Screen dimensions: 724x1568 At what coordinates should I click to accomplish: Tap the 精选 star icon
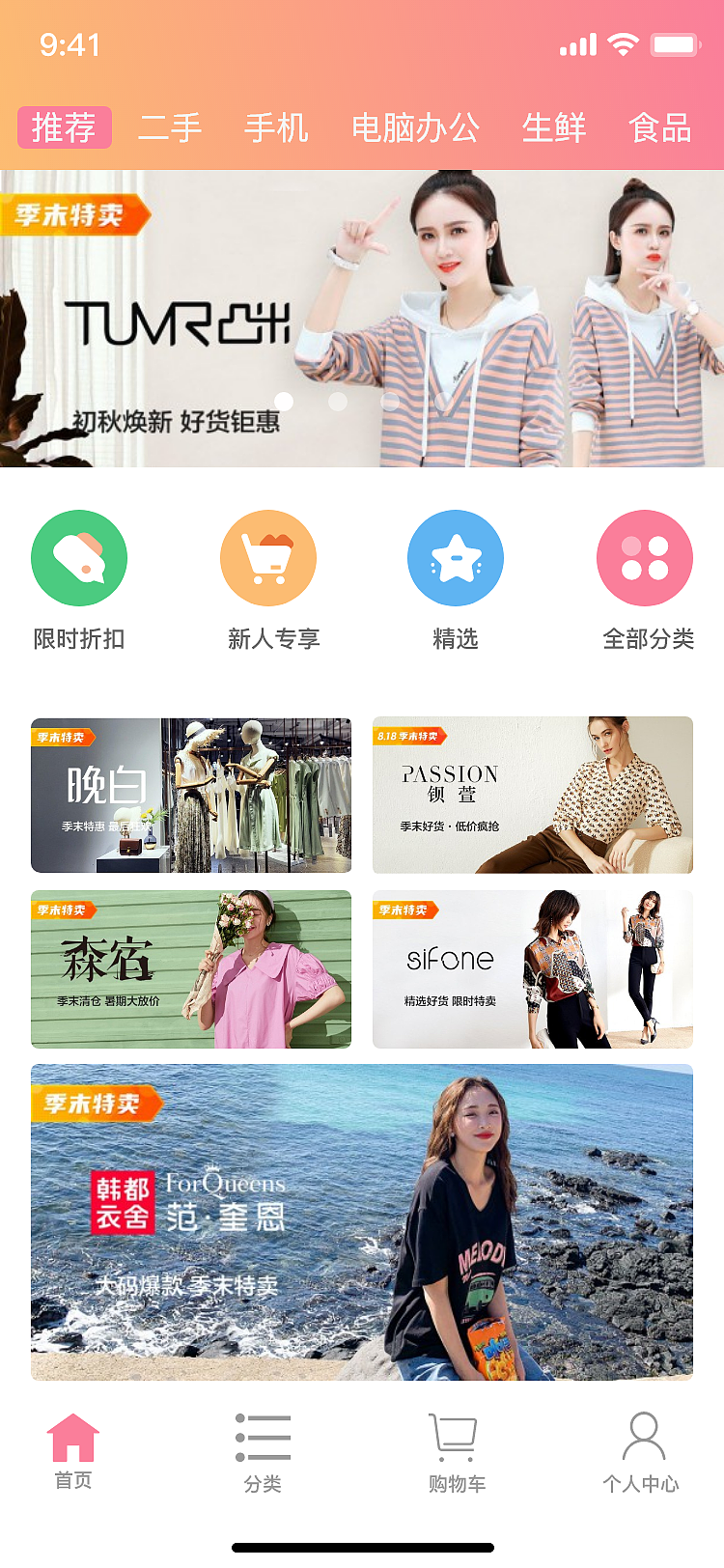point(456,557)
